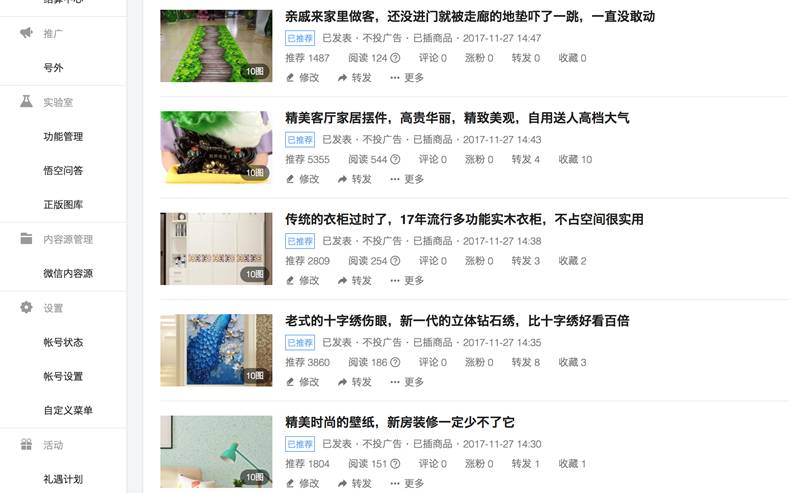Viewport: 803px width, 493px height.
Task: Open 功能管理 under 实验室
Action: (x=63, y=137)
